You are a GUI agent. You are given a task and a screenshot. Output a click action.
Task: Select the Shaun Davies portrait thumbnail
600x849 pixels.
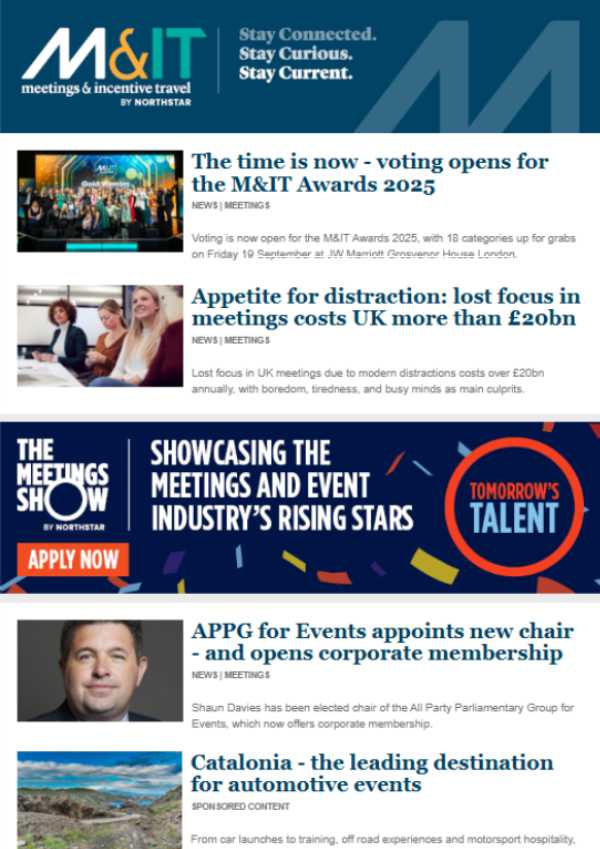100,670
